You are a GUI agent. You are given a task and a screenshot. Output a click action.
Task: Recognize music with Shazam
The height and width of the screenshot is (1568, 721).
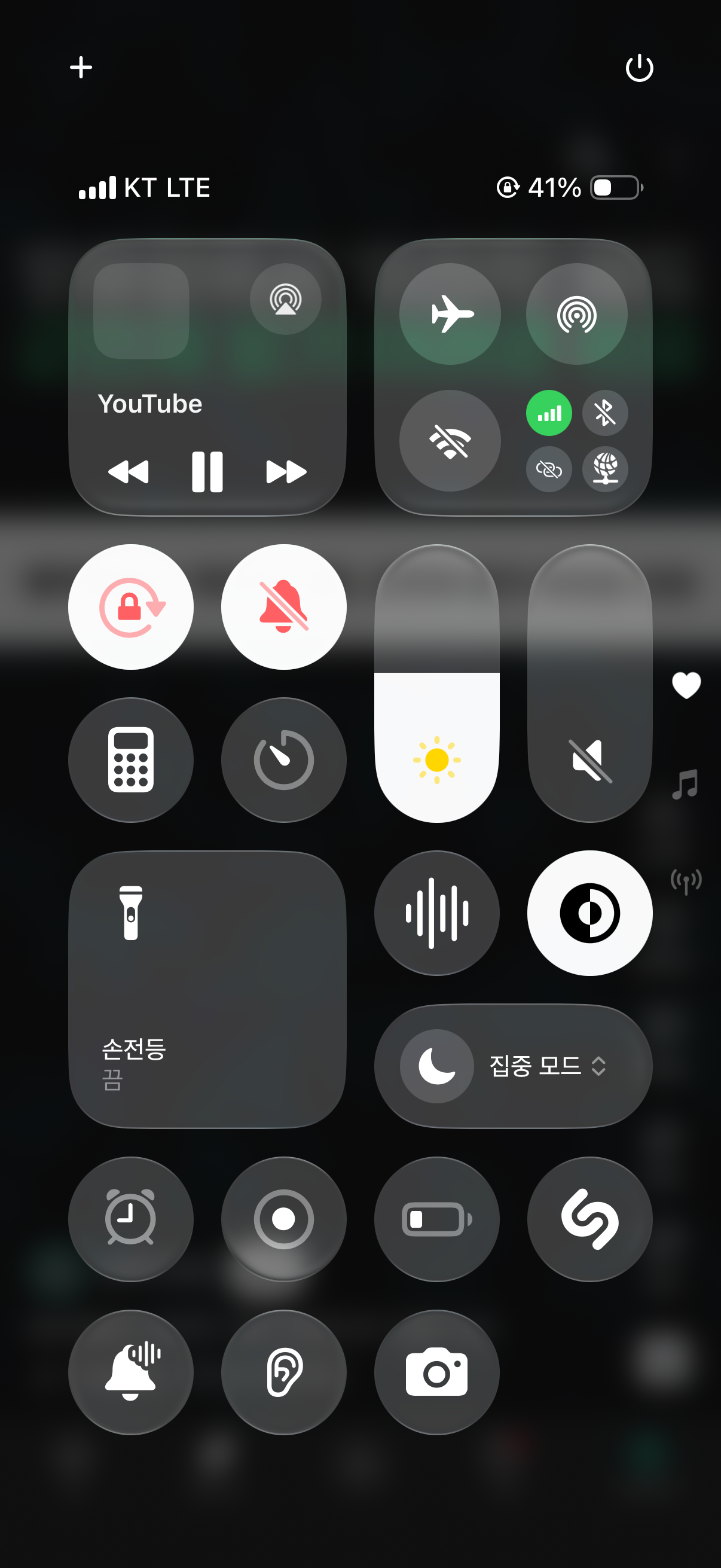pos(589,1219)
